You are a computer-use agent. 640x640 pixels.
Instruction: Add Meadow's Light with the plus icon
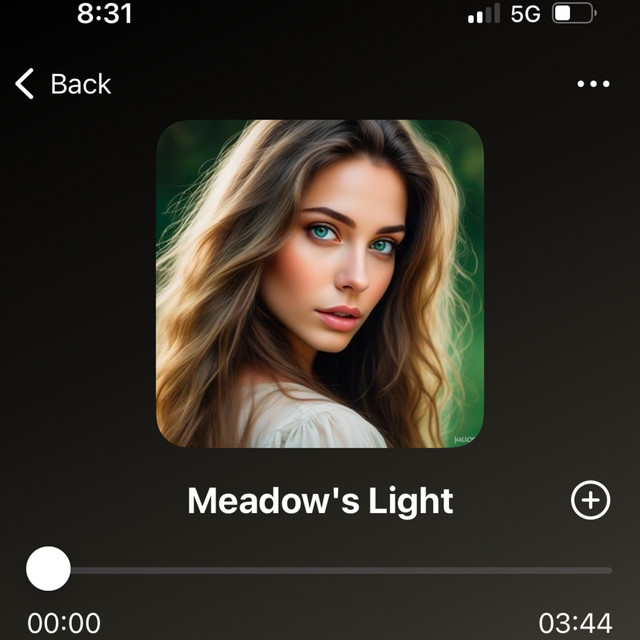[x=590, y=500]
